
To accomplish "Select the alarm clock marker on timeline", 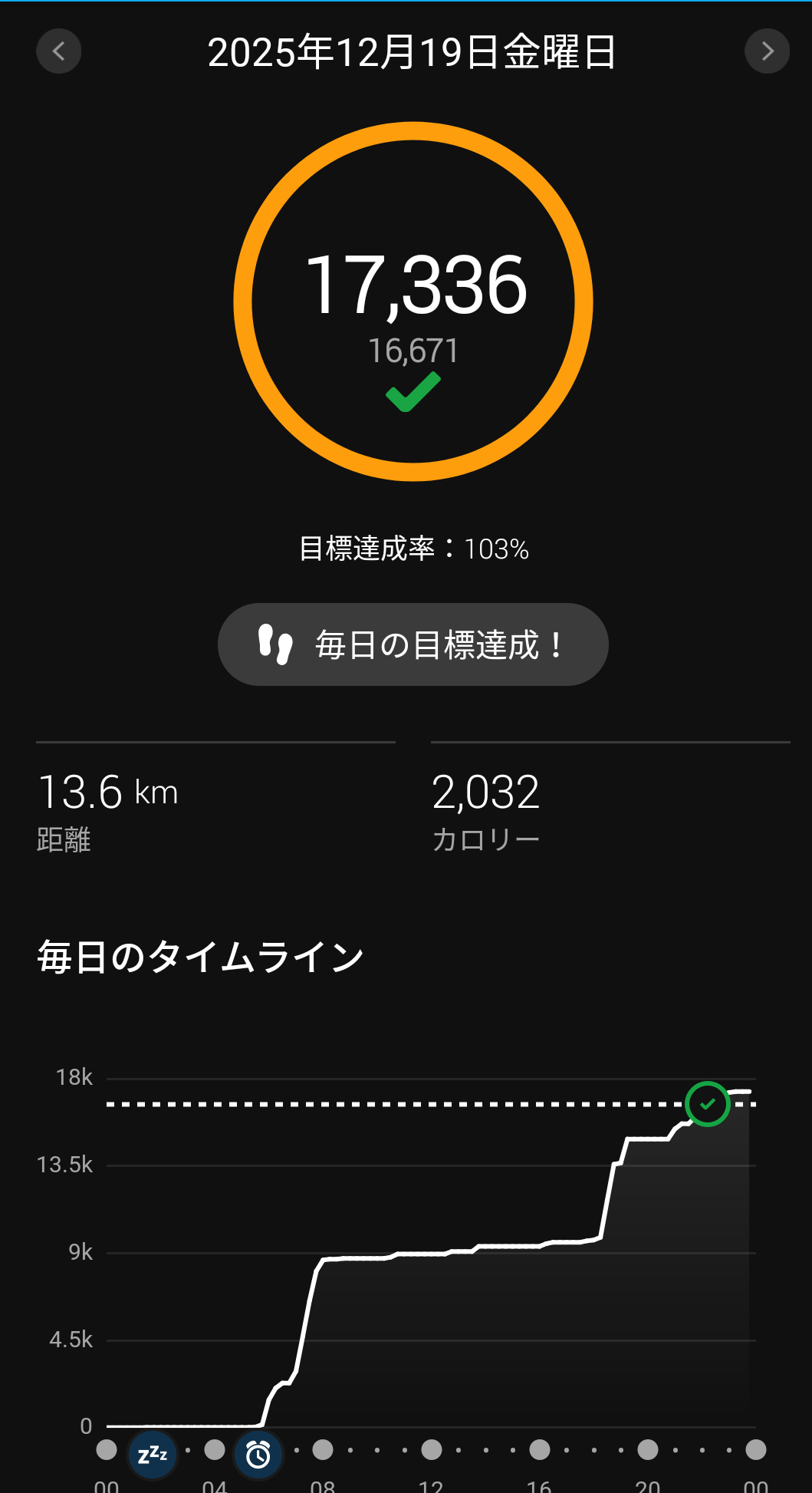I will (258, 1454).
